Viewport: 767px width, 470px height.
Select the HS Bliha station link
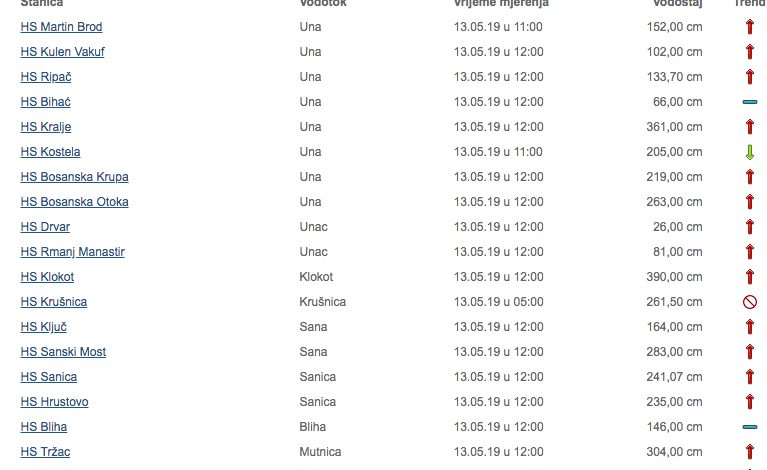click(44, 427)
